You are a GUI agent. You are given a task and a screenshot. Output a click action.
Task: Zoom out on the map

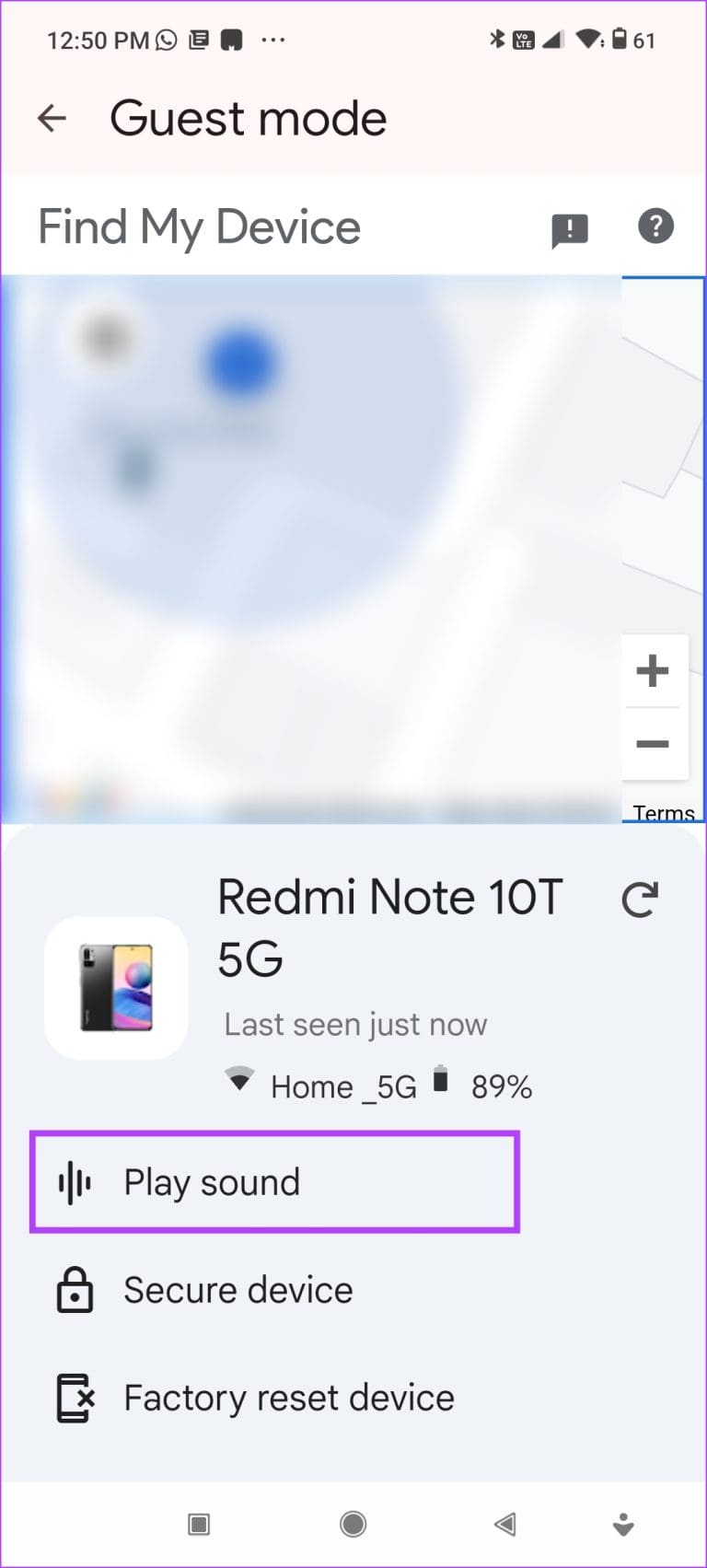[654, 746]
